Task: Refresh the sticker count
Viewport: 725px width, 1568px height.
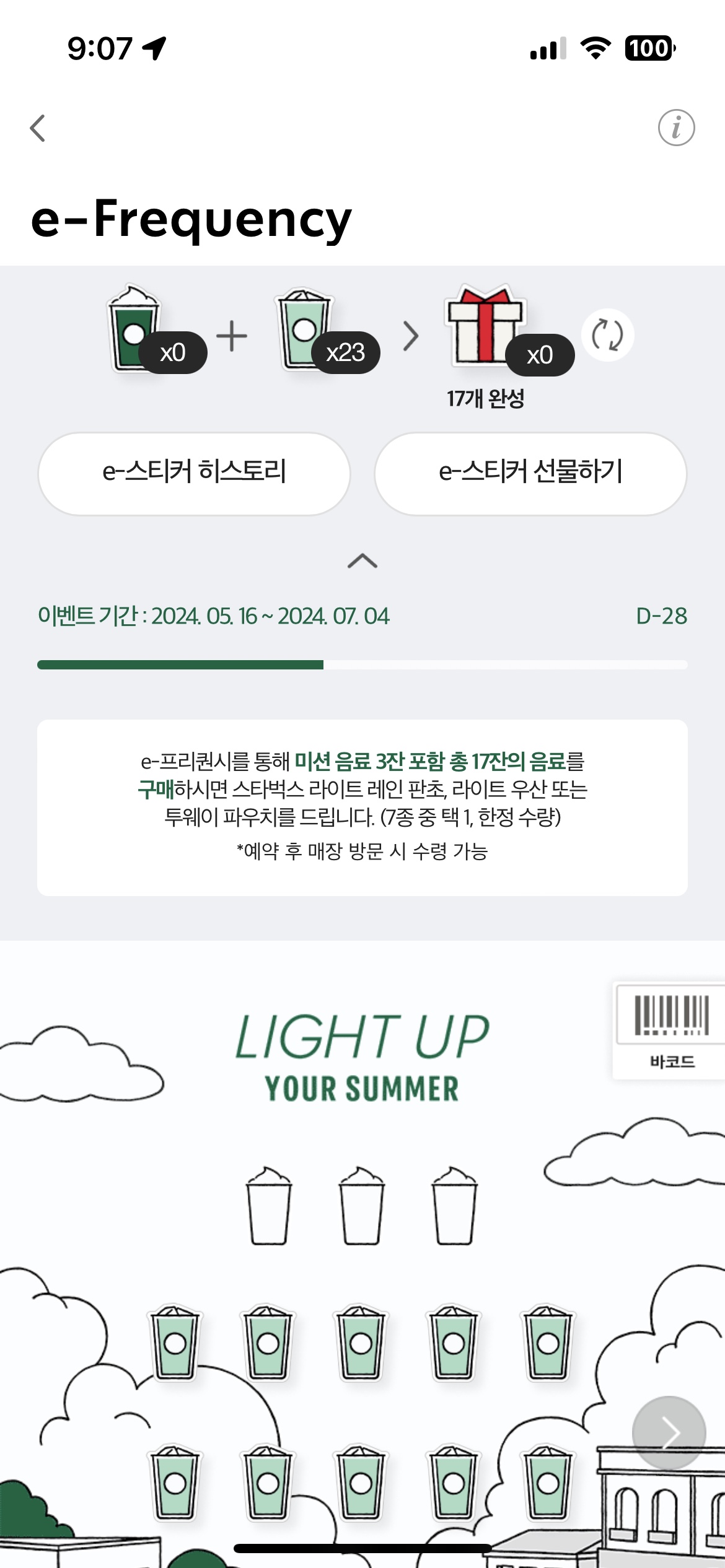Action: (607, 335)
